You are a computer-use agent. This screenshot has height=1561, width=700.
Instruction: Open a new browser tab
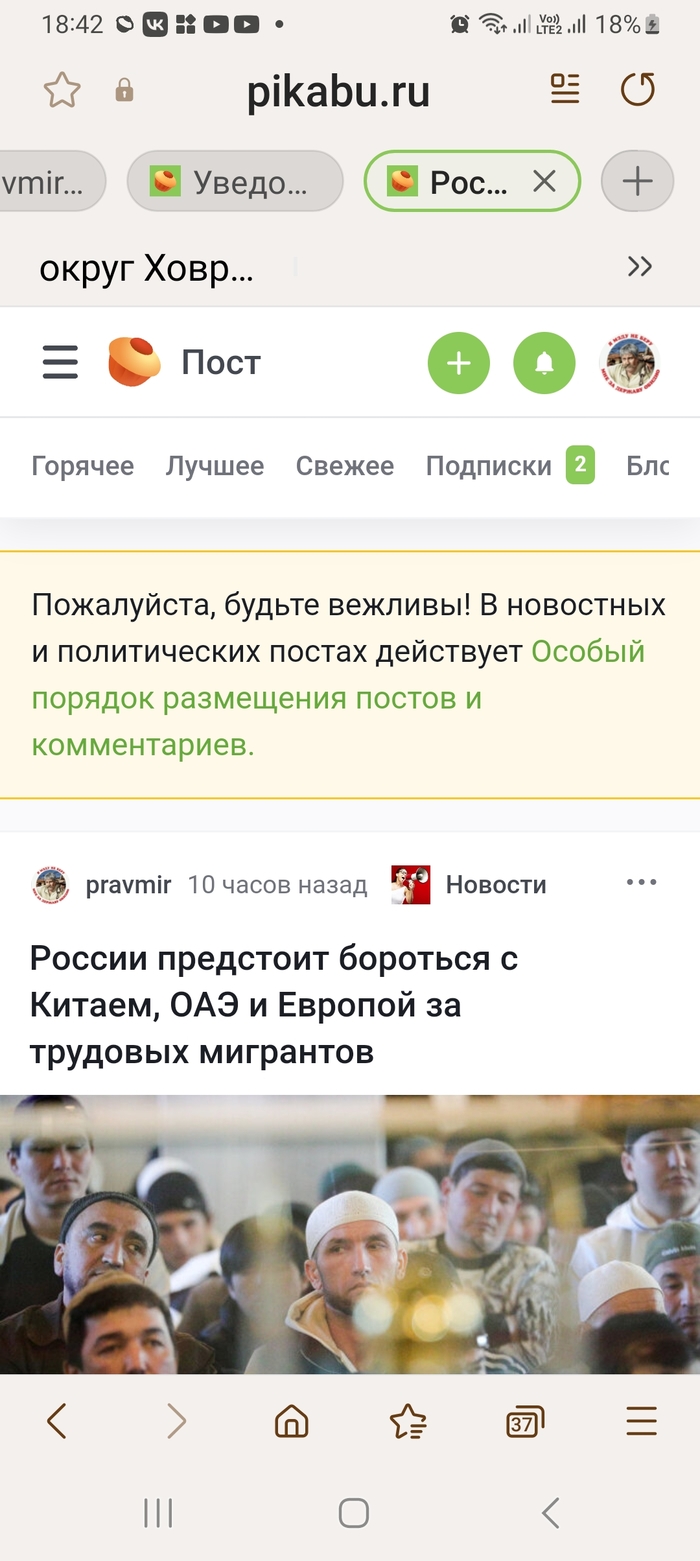[637, 181]
